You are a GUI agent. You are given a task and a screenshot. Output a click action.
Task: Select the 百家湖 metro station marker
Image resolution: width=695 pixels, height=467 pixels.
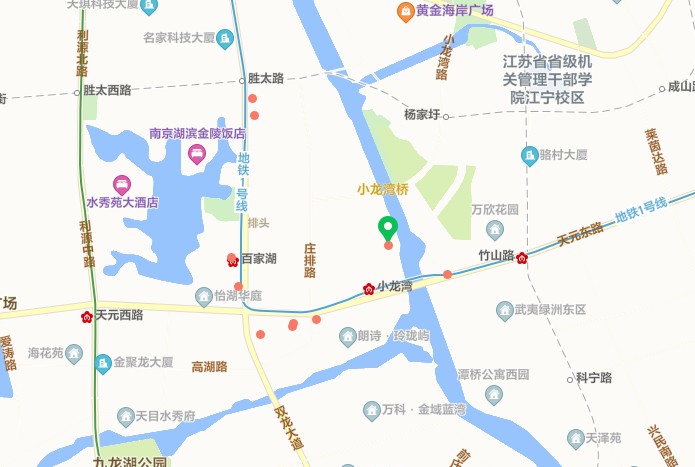pyautogui.click(x=232, y=259)
